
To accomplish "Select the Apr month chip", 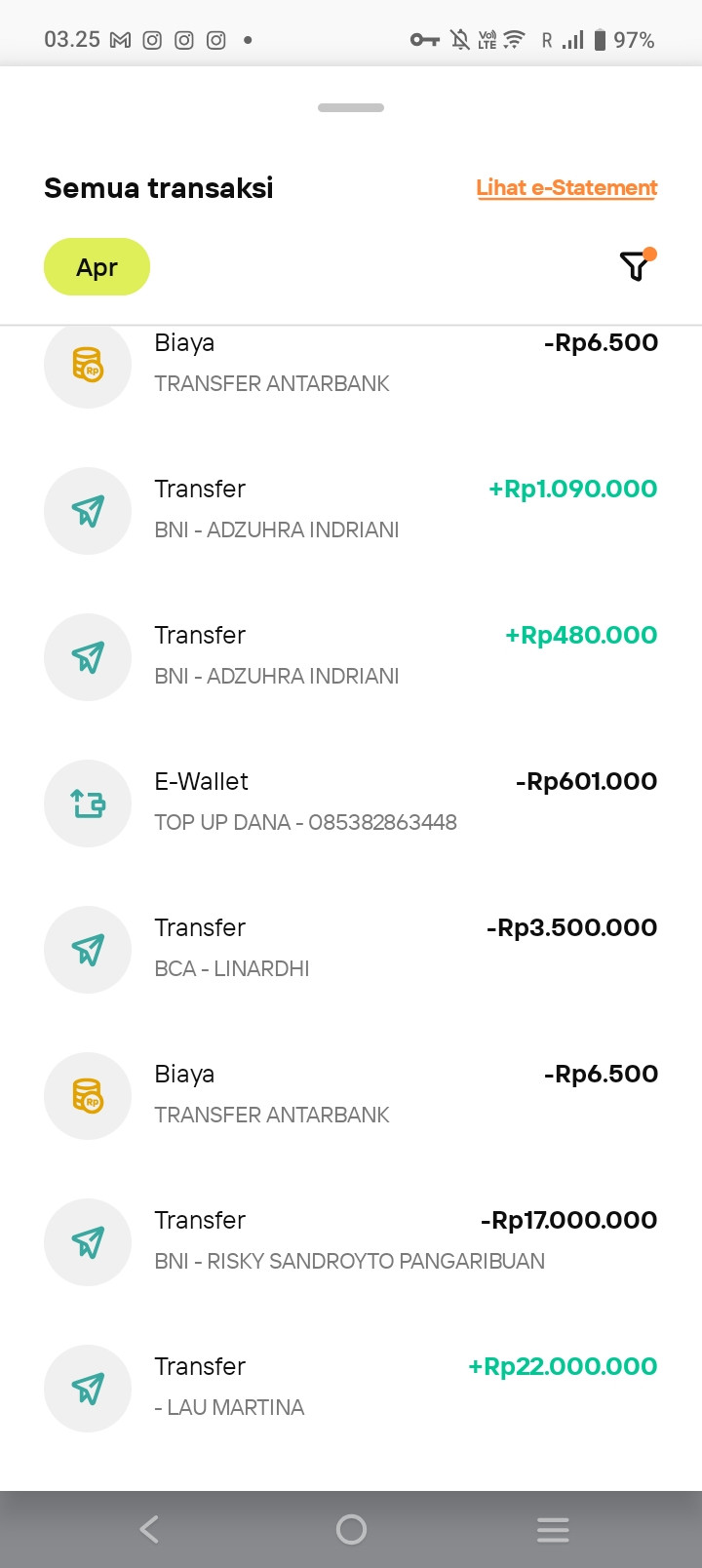I will coord(97,267).
